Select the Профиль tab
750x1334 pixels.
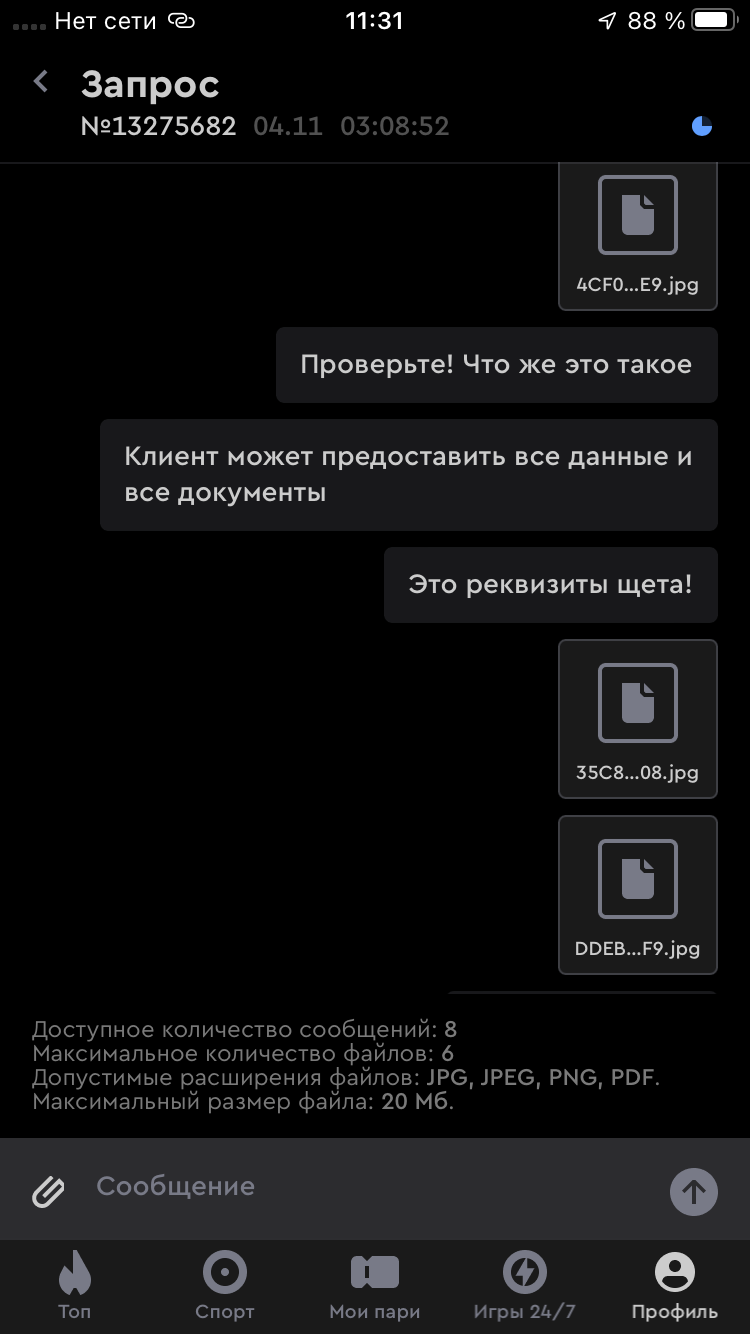[674, 1285]
